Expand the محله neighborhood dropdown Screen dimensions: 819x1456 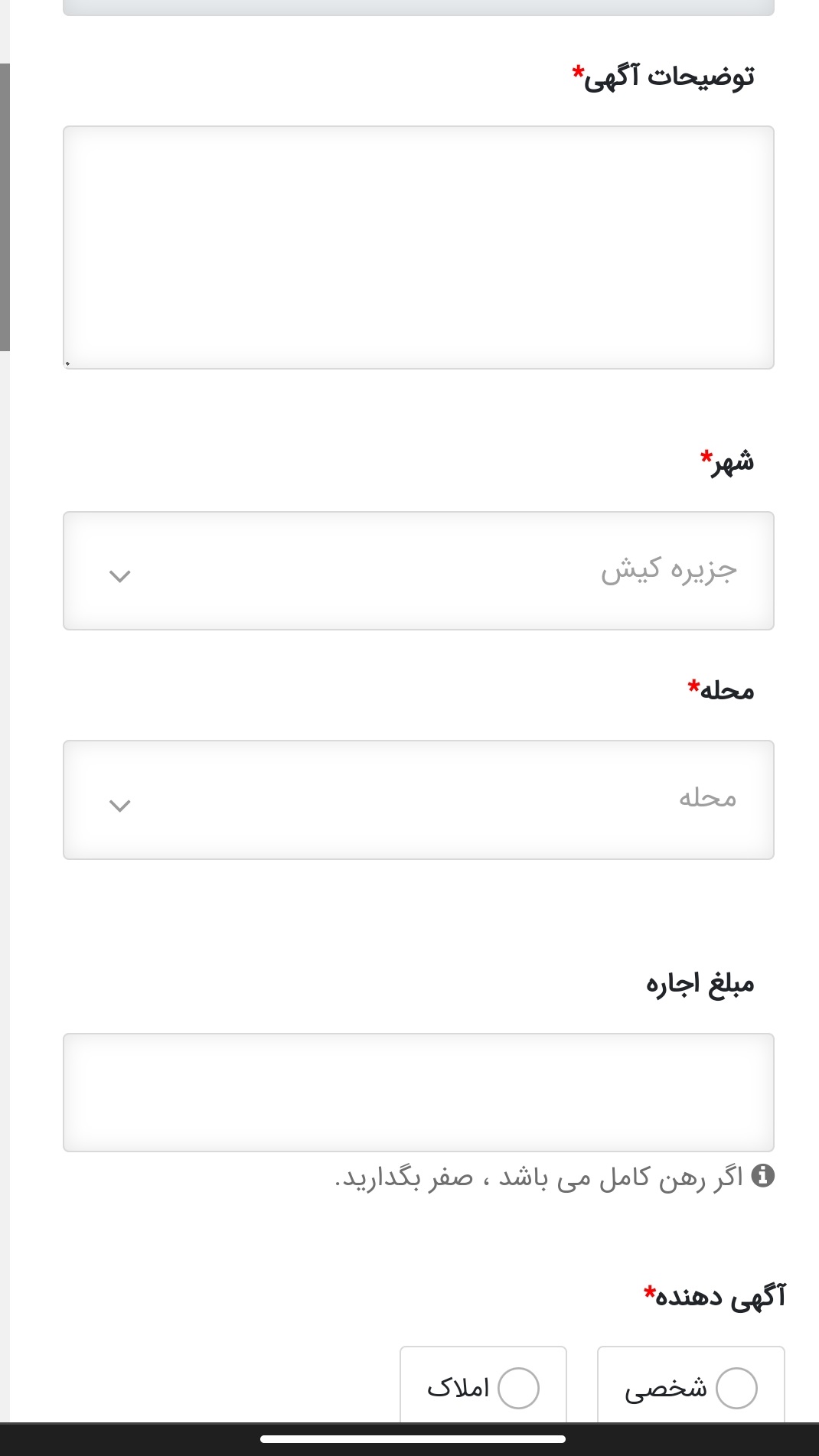coord(419,800)
